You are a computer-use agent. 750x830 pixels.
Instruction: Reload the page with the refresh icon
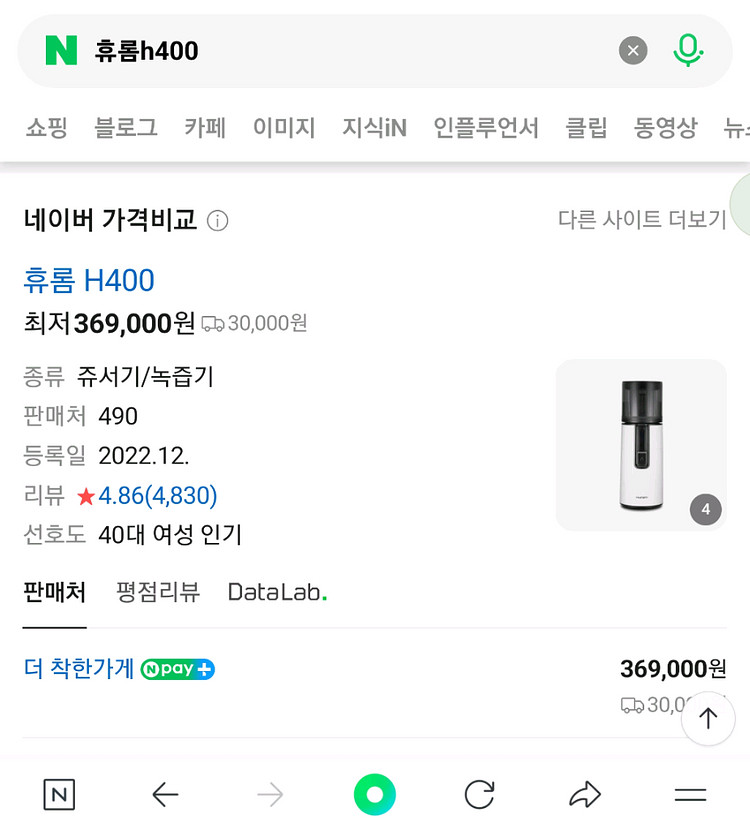tap(480, 795)
